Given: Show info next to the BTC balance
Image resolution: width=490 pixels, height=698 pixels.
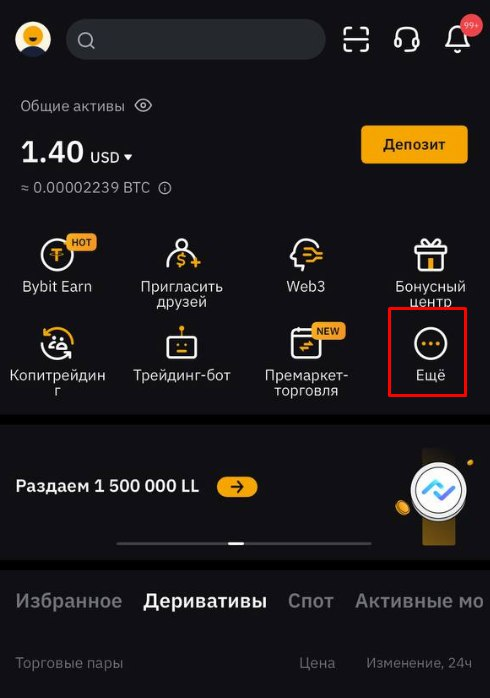Looking at the screenshot, I should pos(165,188).
